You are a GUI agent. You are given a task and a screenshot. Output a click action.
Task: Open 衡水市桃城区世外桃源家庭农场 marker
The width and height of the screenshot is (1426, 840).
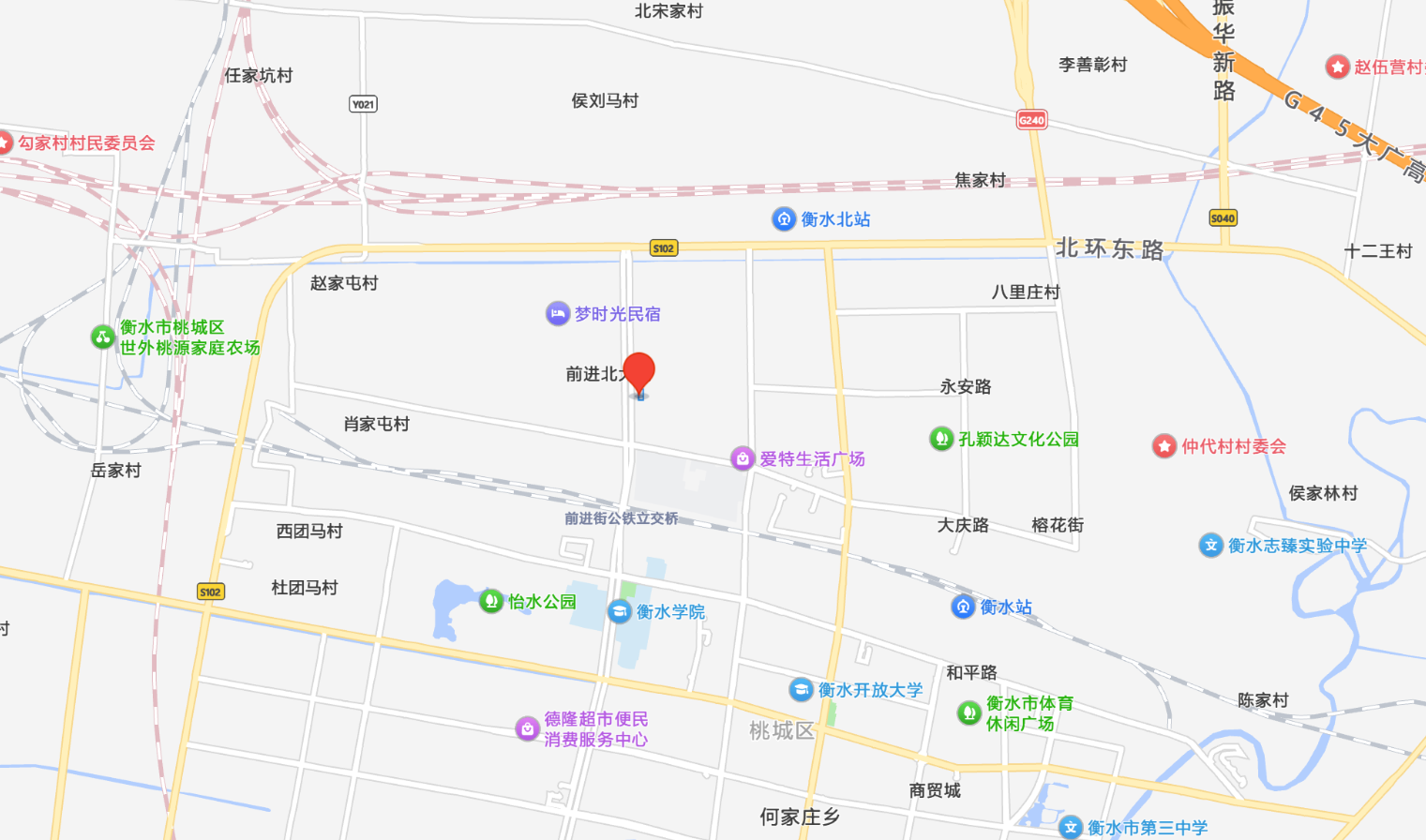point(103,337)
